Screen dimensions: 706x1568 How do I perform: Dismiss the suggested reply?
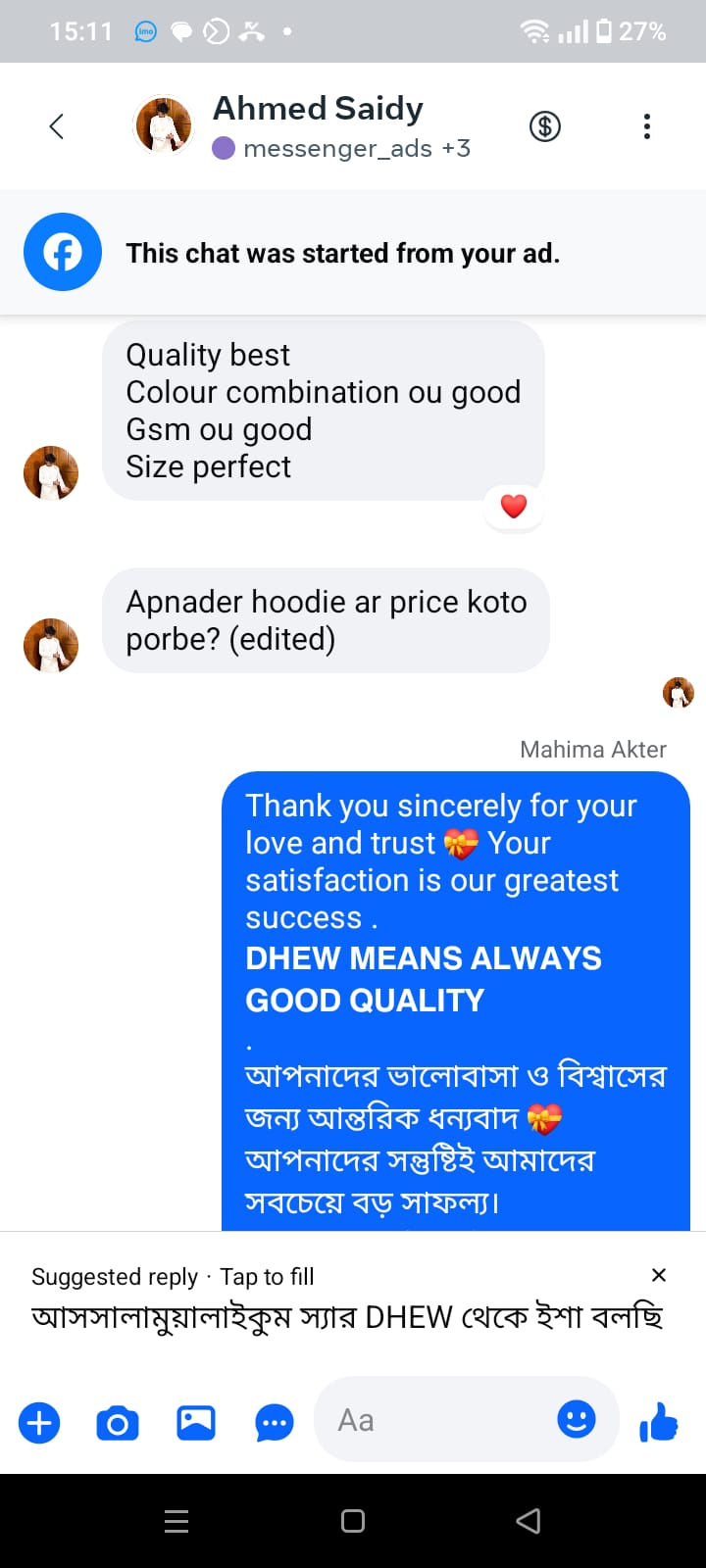coord(659,1275)
